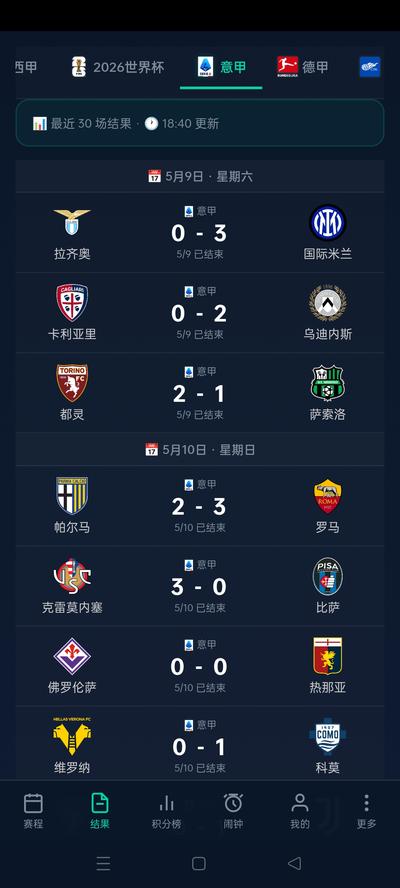The image size is (400, 888).
Task: Open the 帕尔马 vs 罗马 match
Action: [x=199, y=506]
